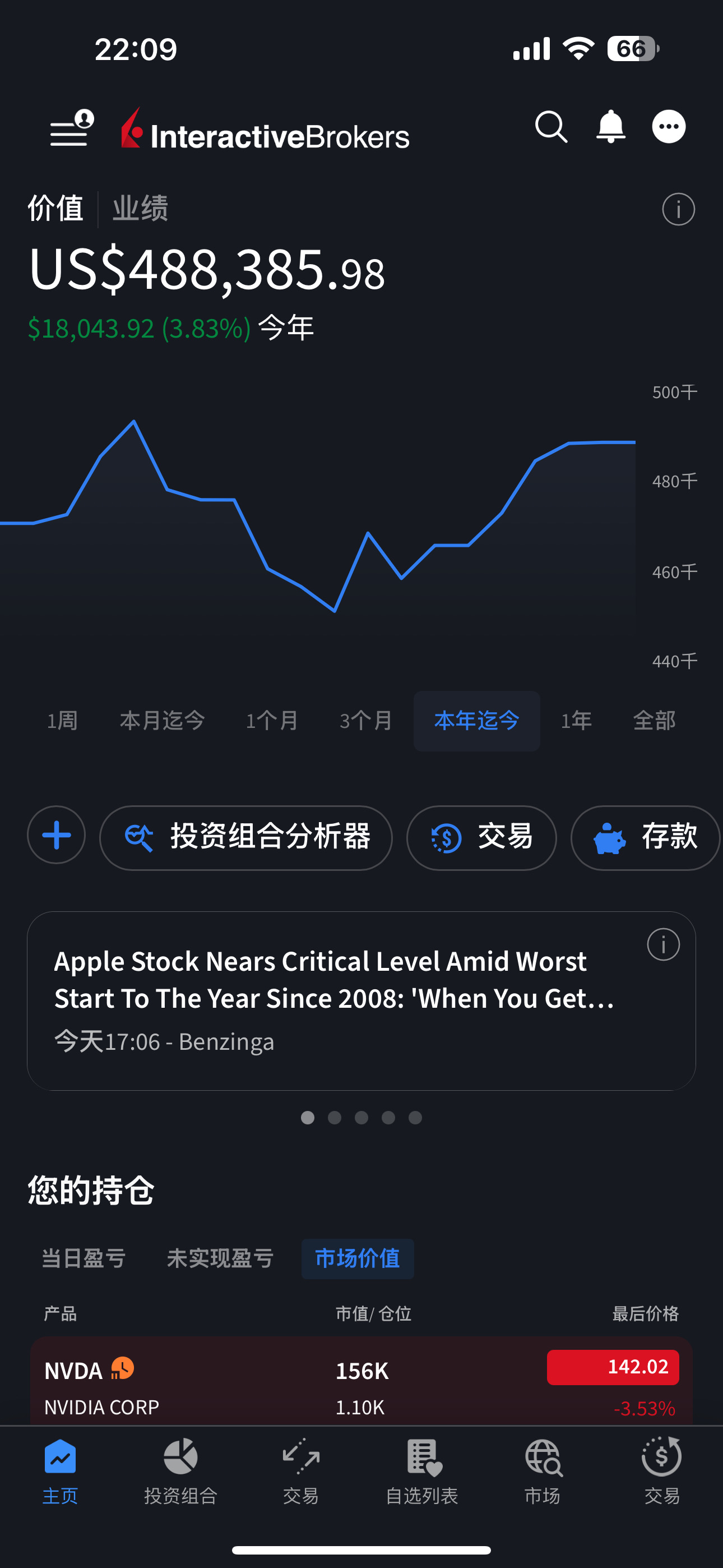
Task: Open the notifications bell
Action: (610, 127)
